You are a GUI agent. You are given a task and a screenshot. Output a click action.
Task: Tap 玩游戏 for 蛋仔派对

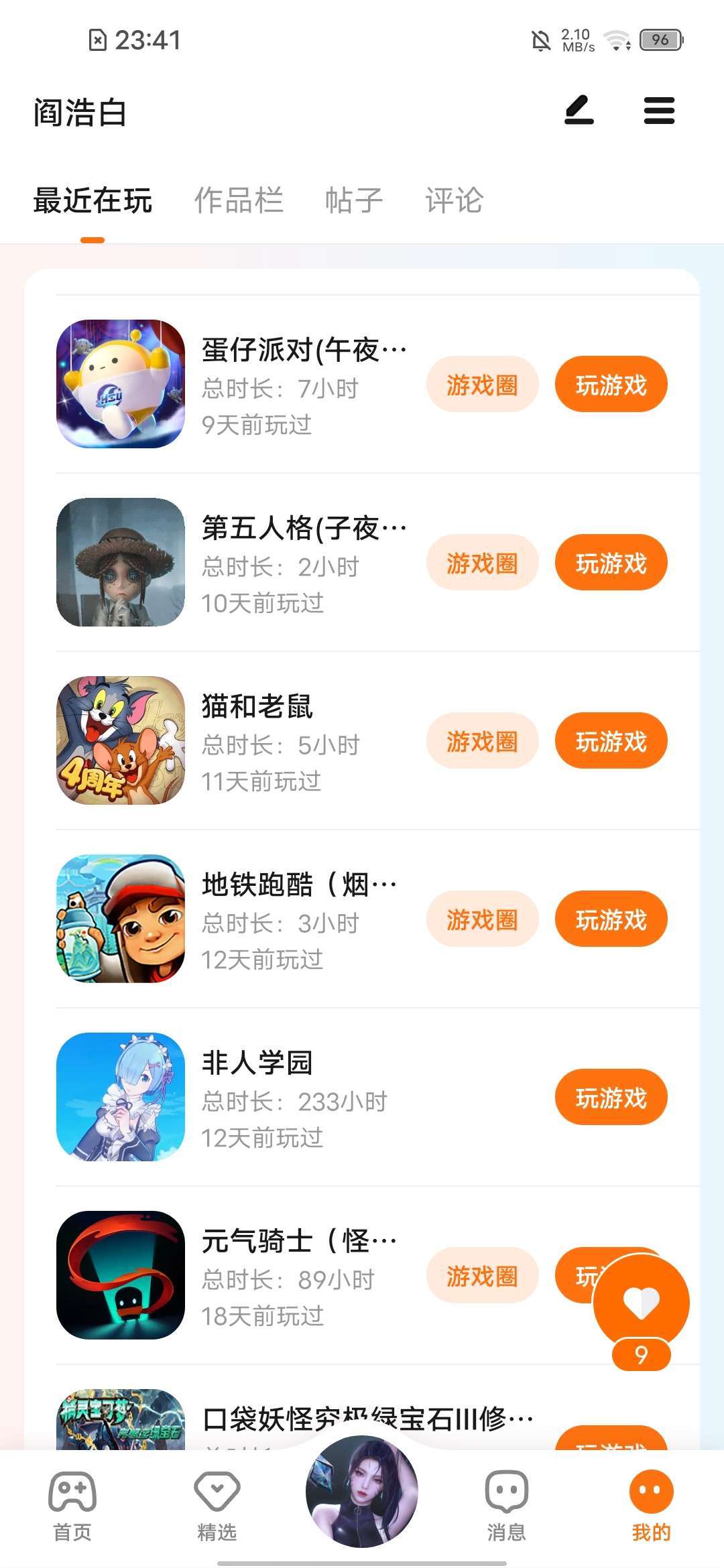coord(611,385)
